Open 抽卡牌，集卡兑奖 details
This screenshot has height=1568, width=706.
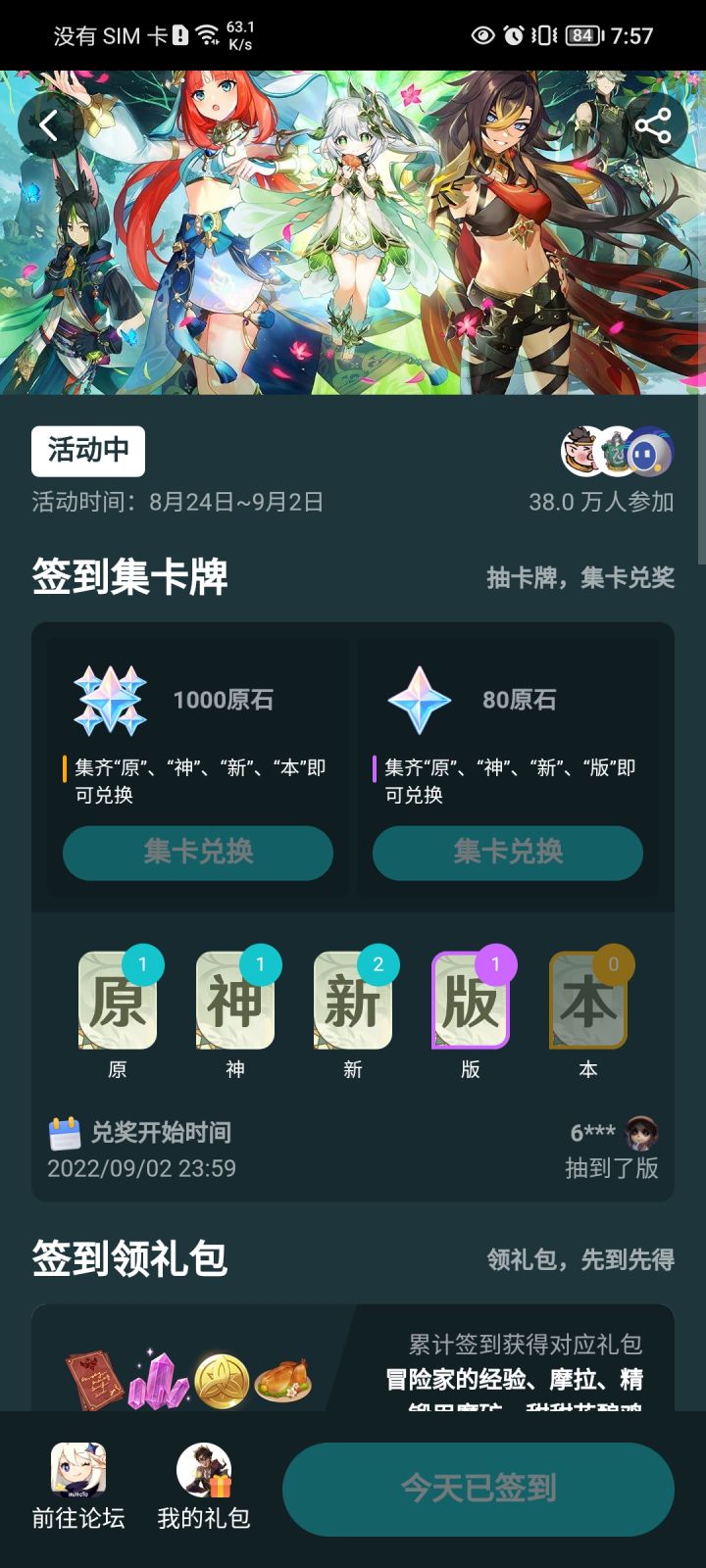pos(577,578)
